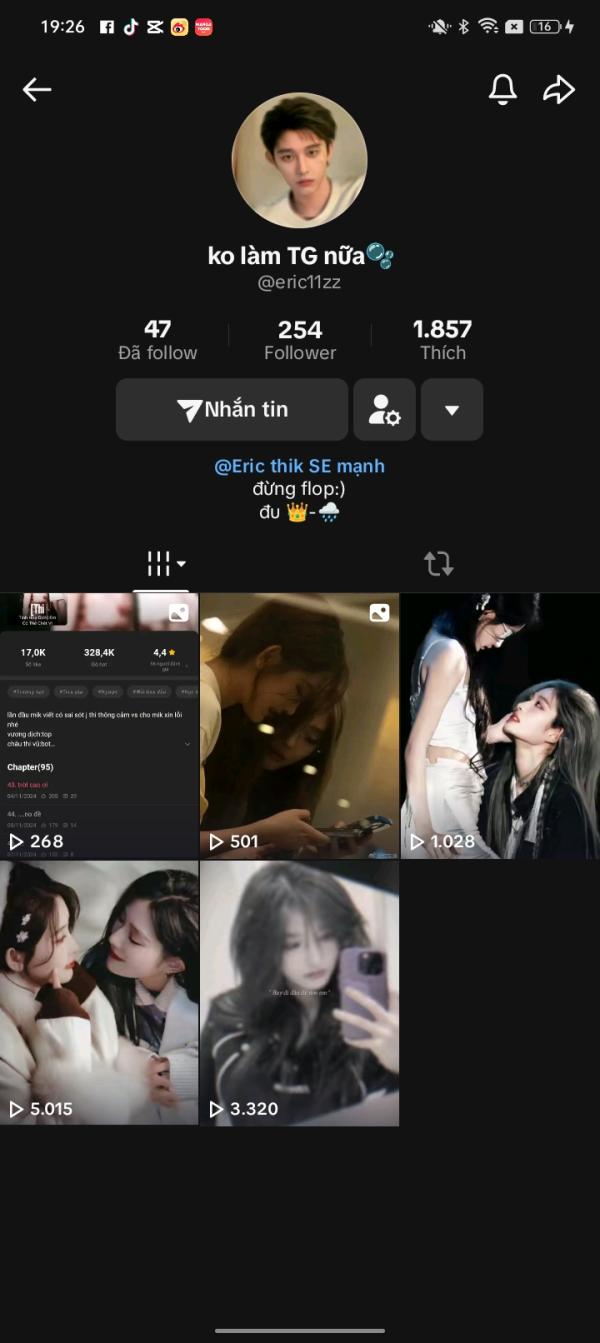Image resolution: width=600 pixels, height=1343 pixels.
Task: Share this profile
Action: pyautogui.click(x=558, y=90)
